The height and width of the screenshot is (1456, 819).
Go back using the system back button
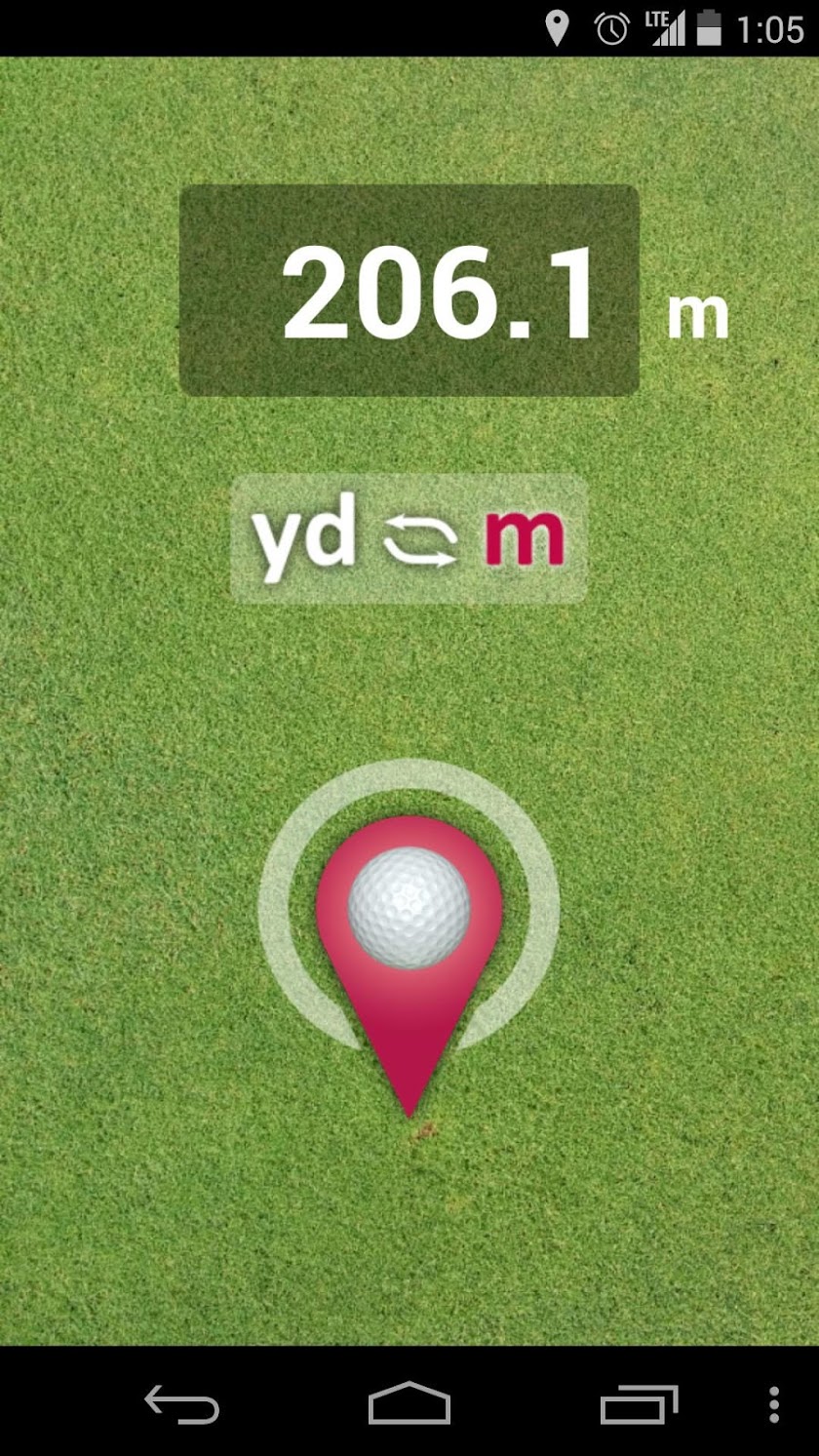pyautogui.click(x=182, y=1404)
